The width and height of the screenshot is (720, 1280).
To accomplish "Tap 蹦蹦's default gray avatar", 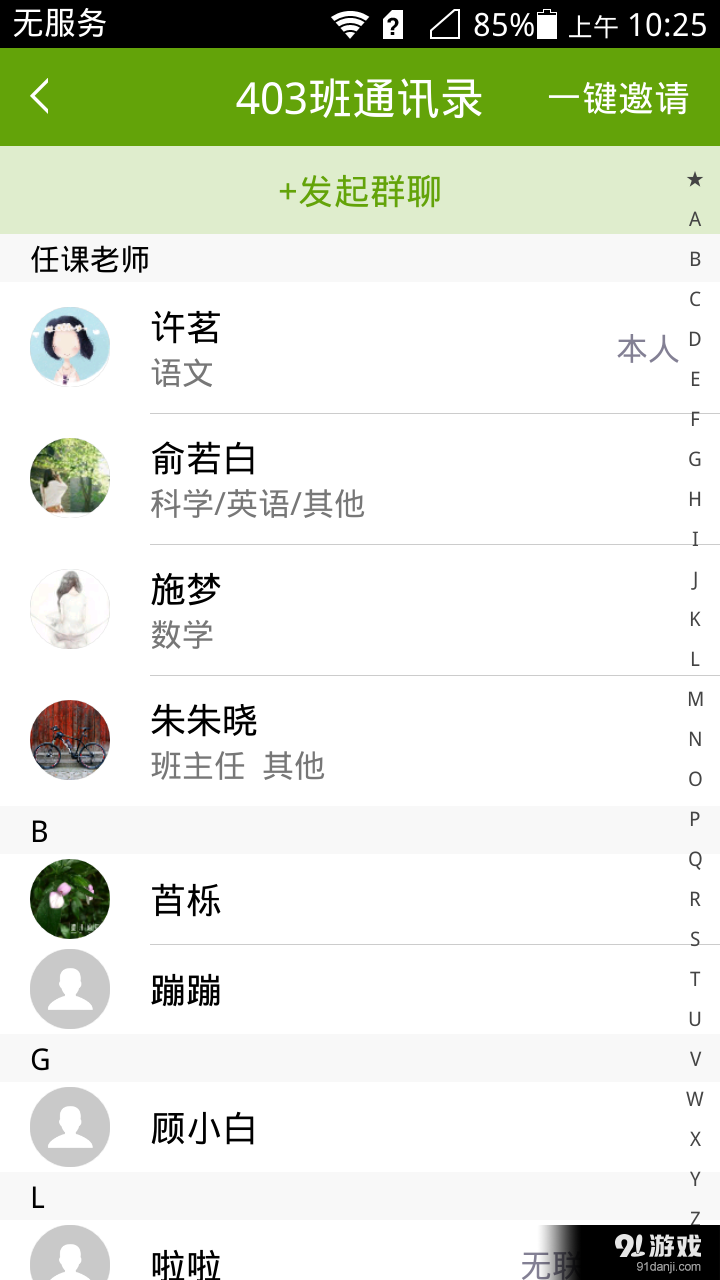I will [x=69, y=988].
